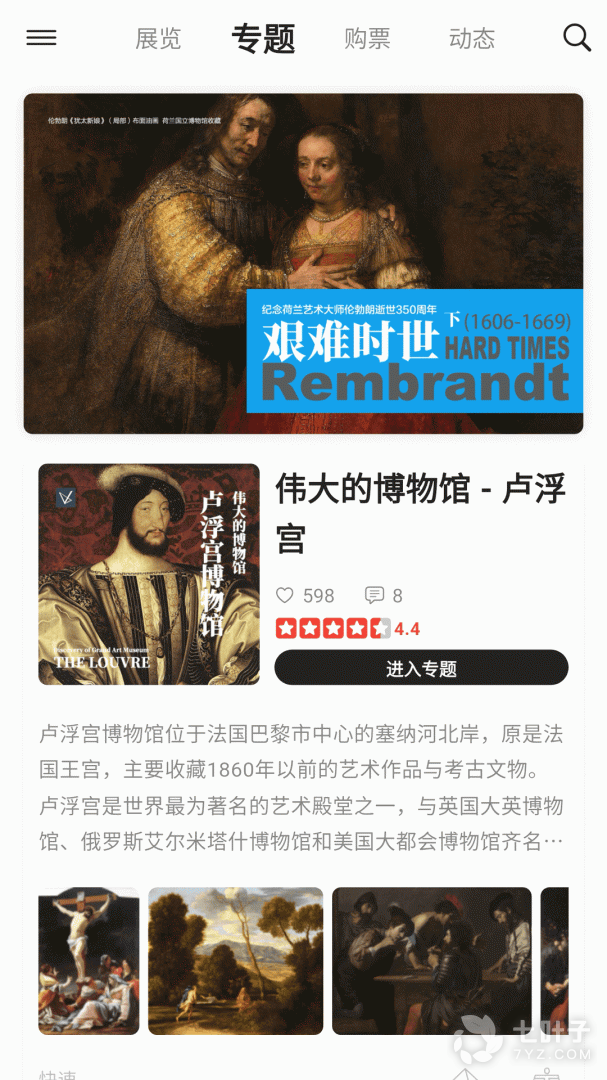Screen dimensions: 607x1080
Task: Open the hamburger drawer menu
Action: pos(41,38)
